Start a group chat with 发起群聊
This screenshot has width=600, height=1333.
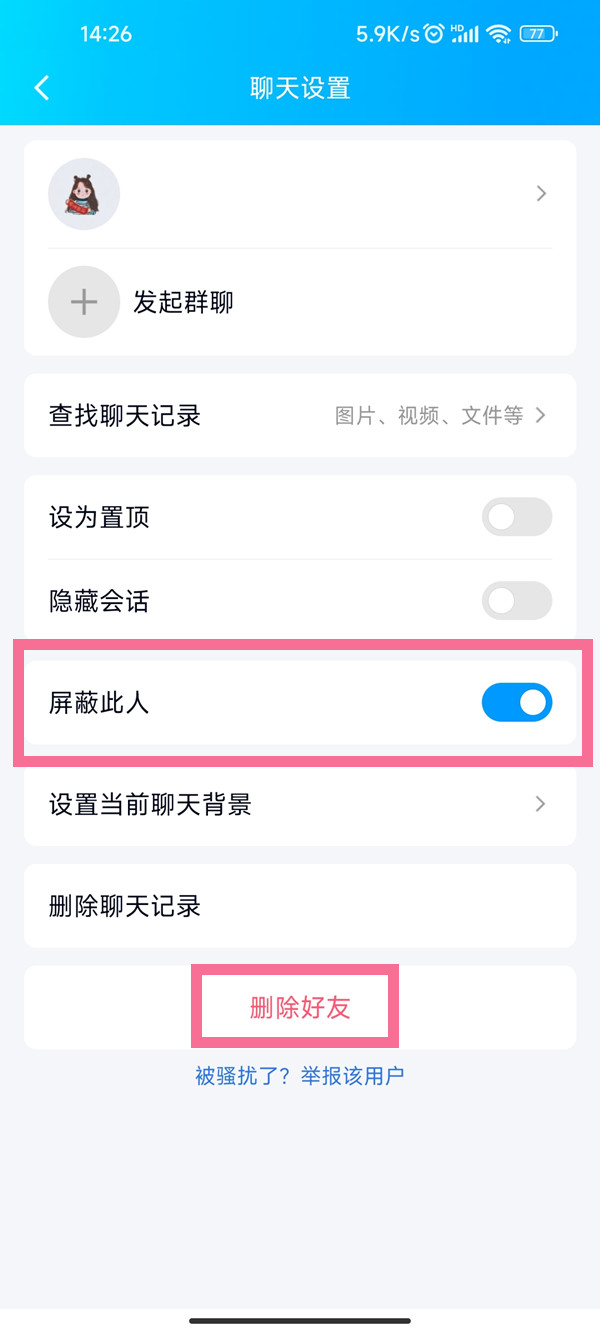[x=183, y=302]
